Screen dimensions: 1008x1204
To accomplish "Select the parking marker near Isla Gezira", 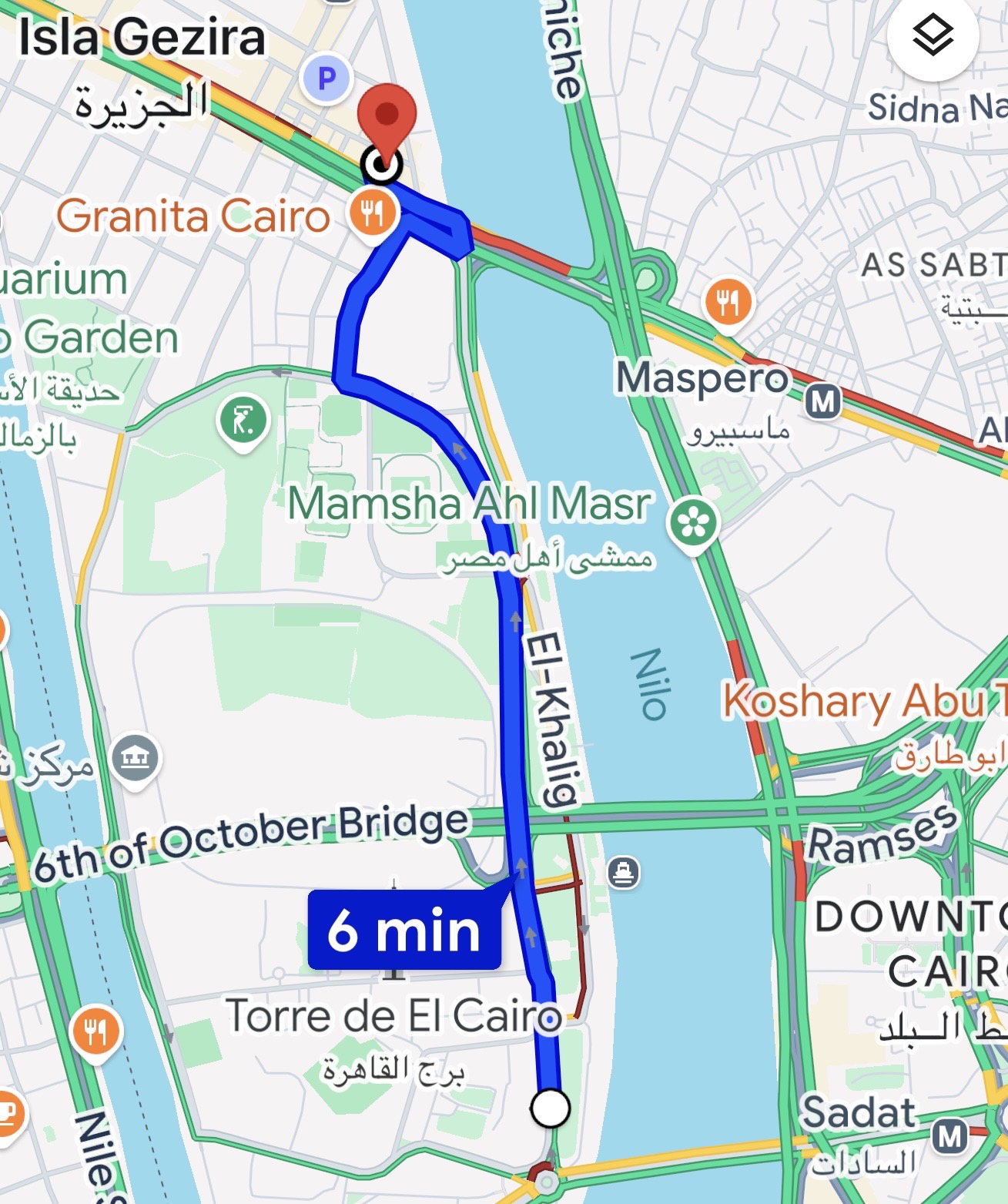I will pyautogui.click(x=327, y=78).
